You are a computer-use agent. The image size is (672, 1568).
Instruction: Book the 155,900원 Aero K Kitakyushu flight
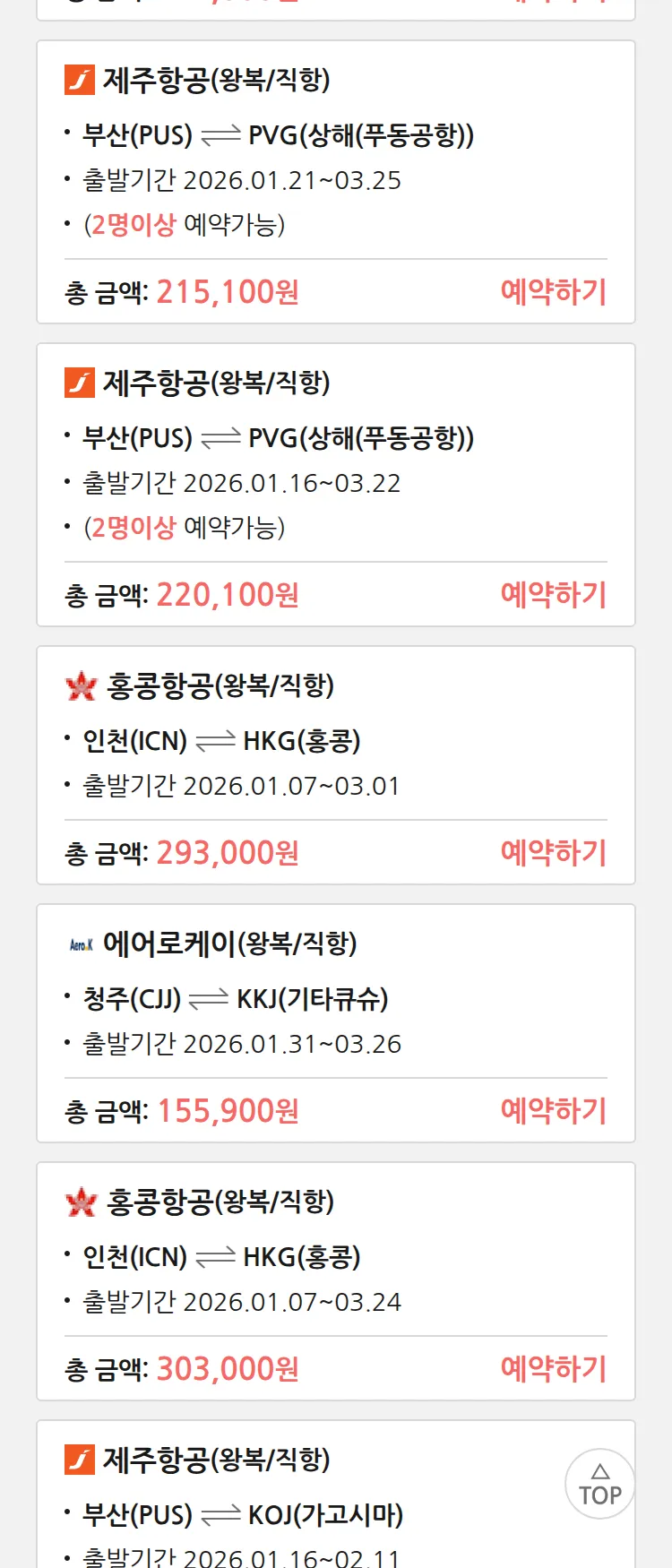(553, 1111)
